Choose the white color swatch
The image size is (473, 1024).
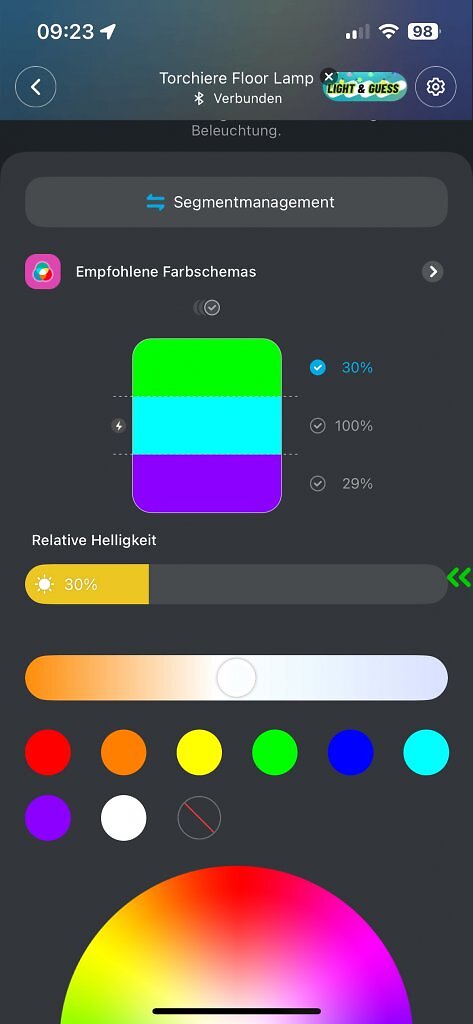pos(123,818)
